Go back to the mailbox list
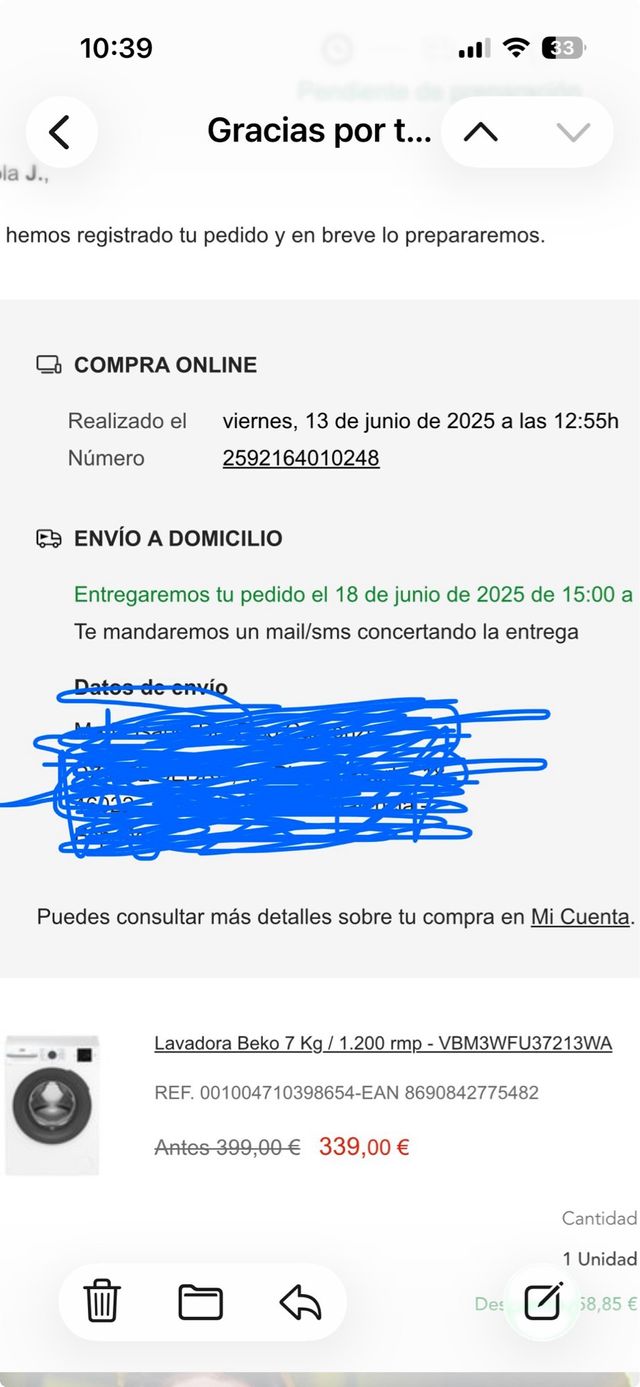The width and height of the screenshot is (640, 1387). pos(61,132)
